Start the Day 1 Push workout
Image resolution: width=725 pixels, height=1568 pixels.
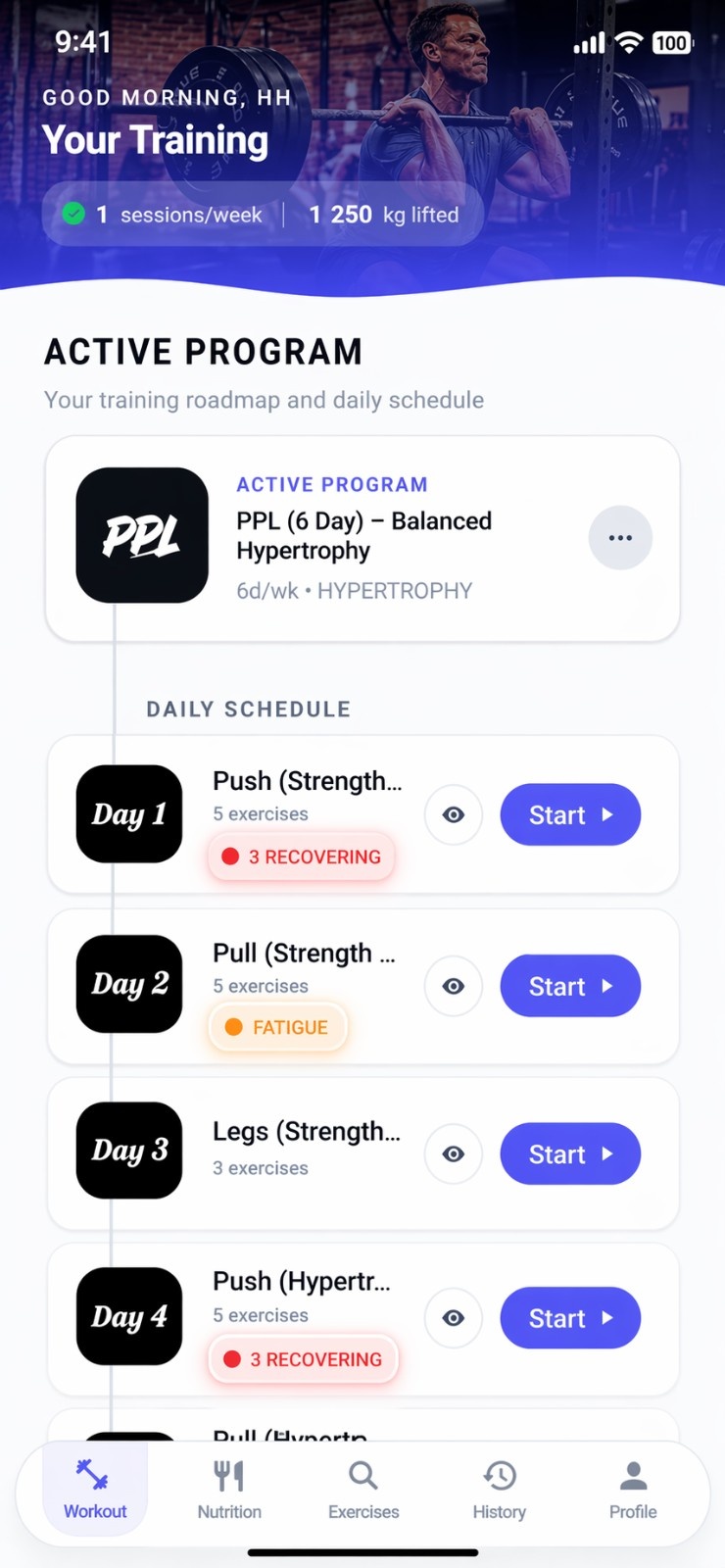pos(570,814)
